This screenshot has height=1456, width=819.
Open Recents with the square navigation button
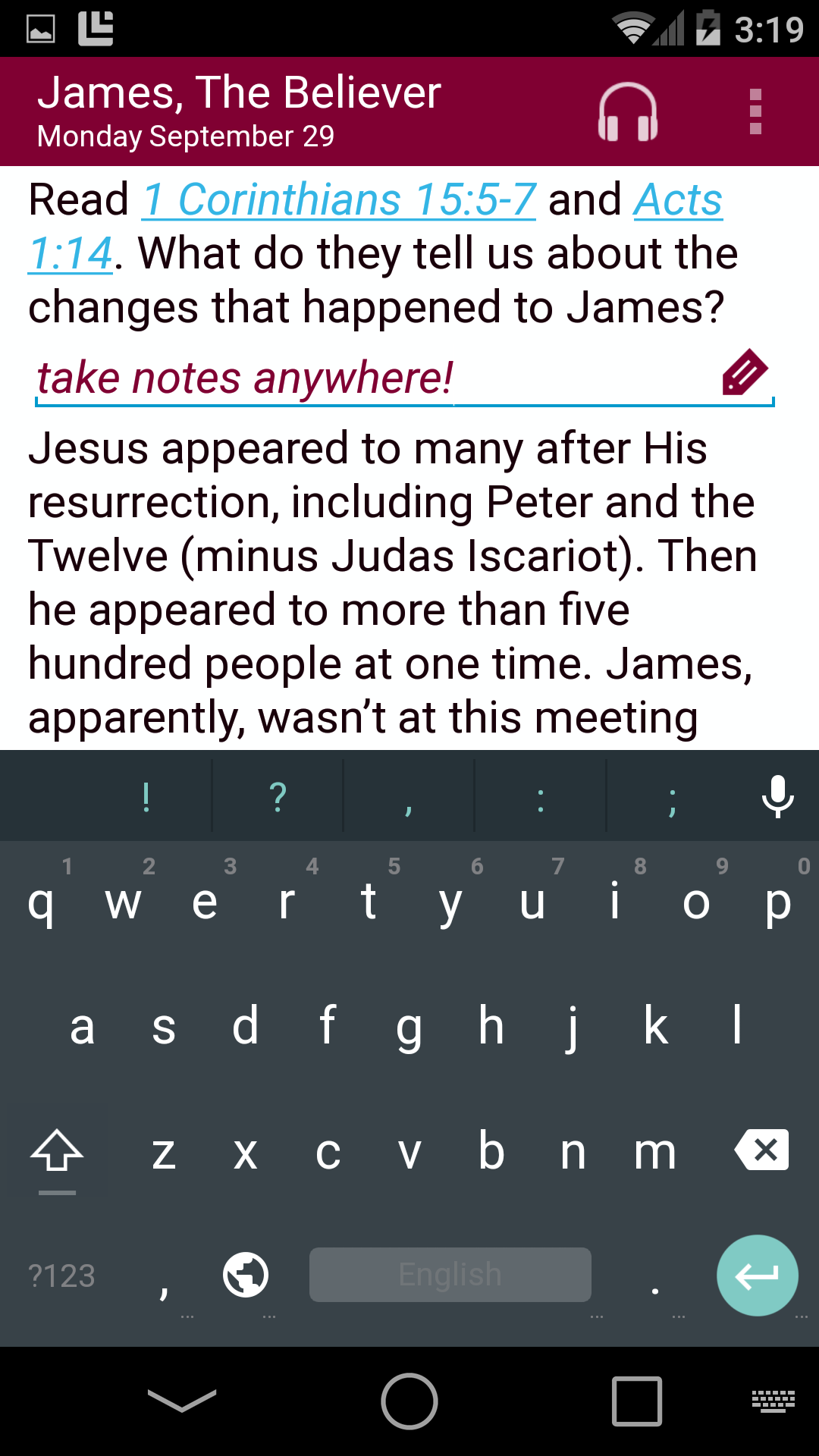(x=637, y=1401)
